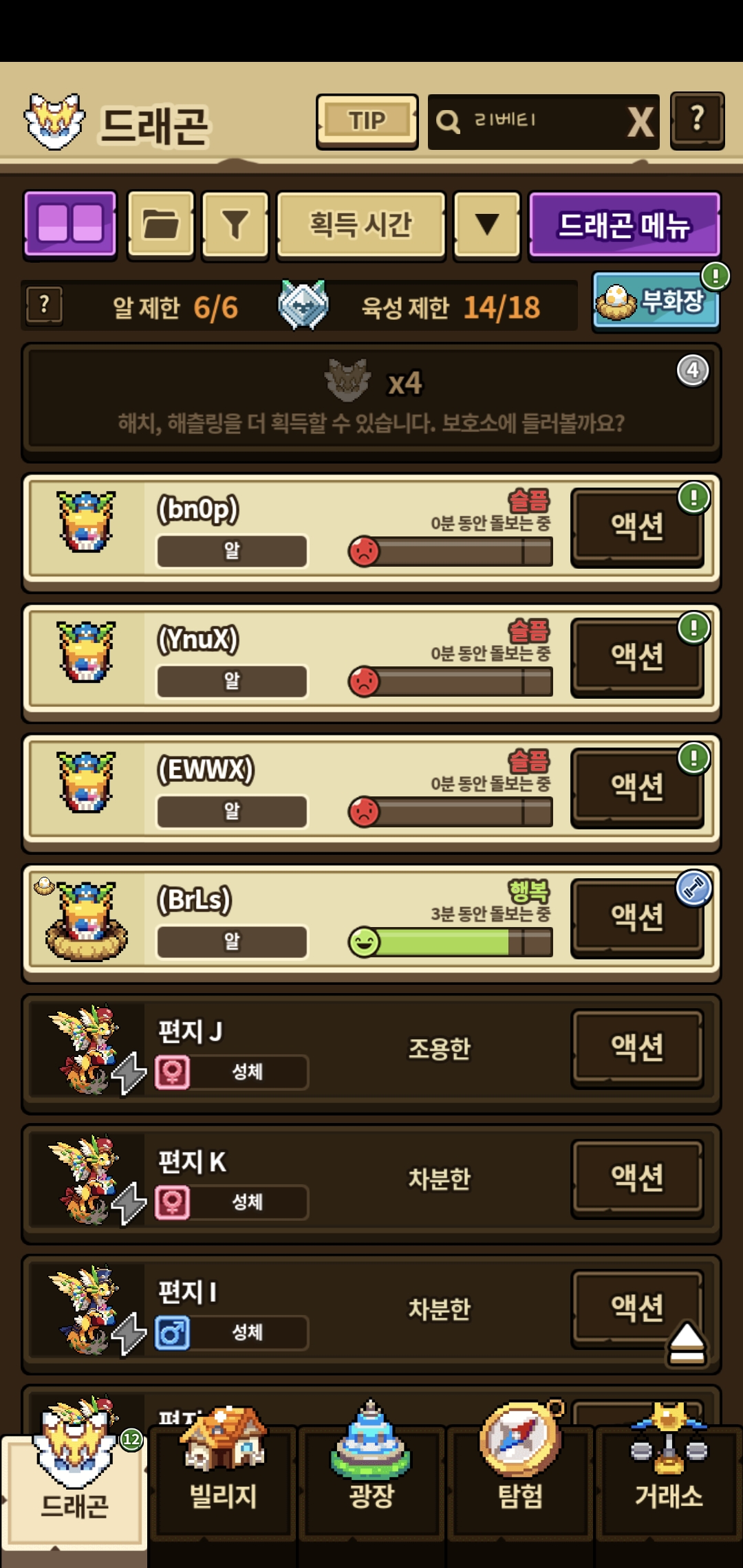The width and height of the screenshot is (743, 1568).
Task: Open the shelter x4 banner
Action: coord(371,401)
